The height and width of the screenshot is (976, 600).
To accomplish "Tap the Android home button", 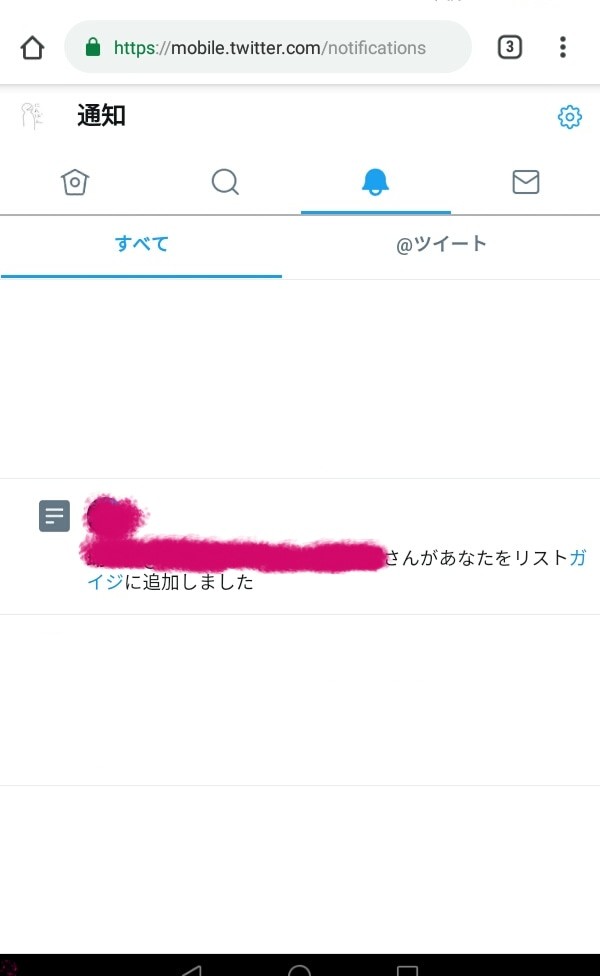I will 299,968.
